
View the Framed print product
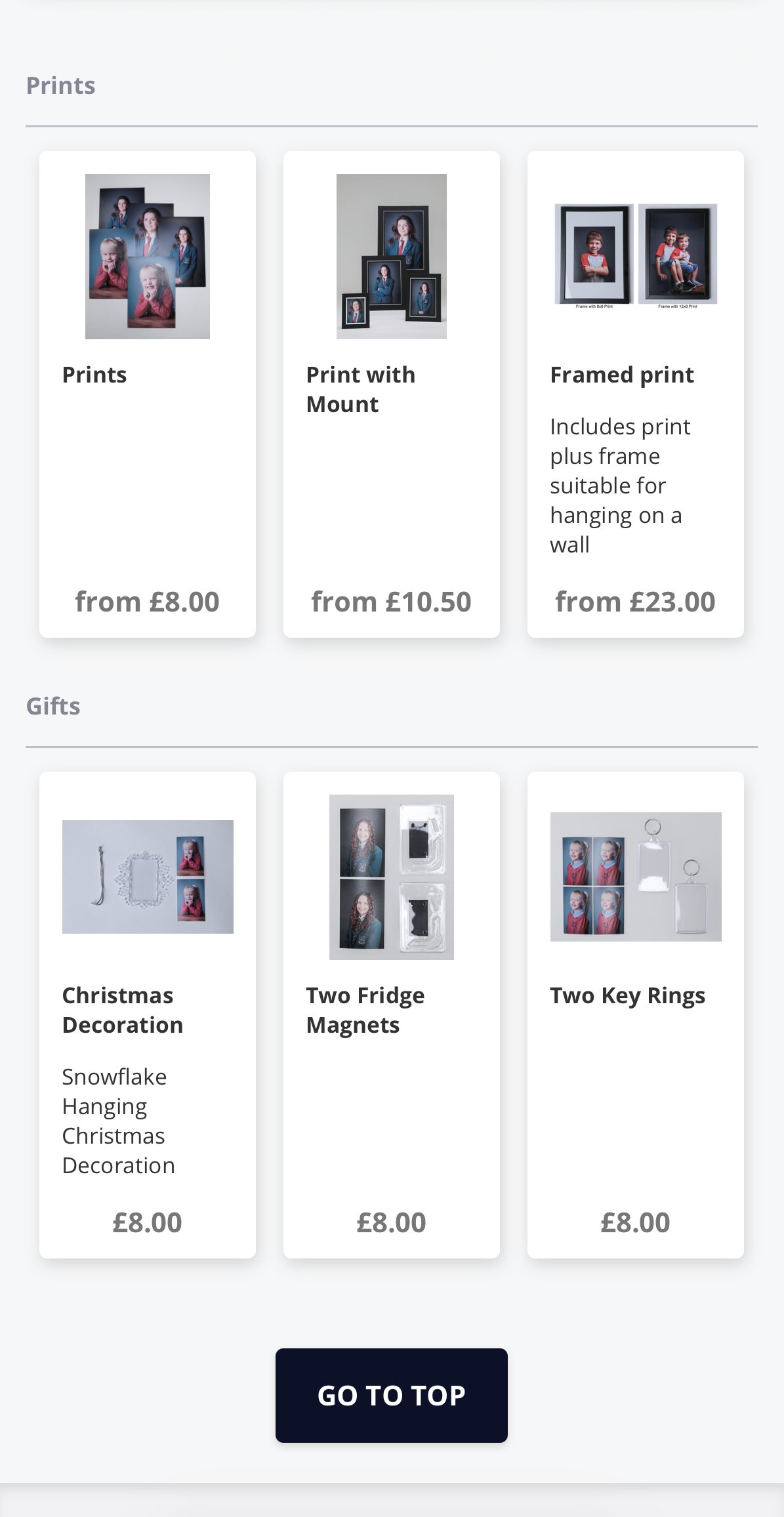(x=636, y=394)
